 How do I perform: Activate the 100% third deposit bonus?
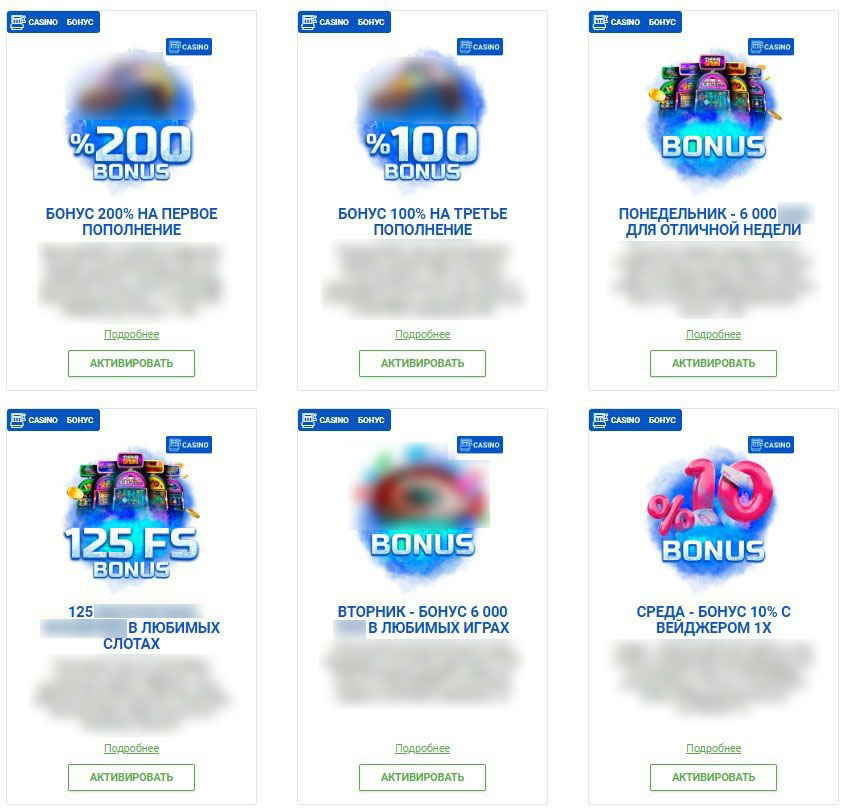[x=422, y=363]
